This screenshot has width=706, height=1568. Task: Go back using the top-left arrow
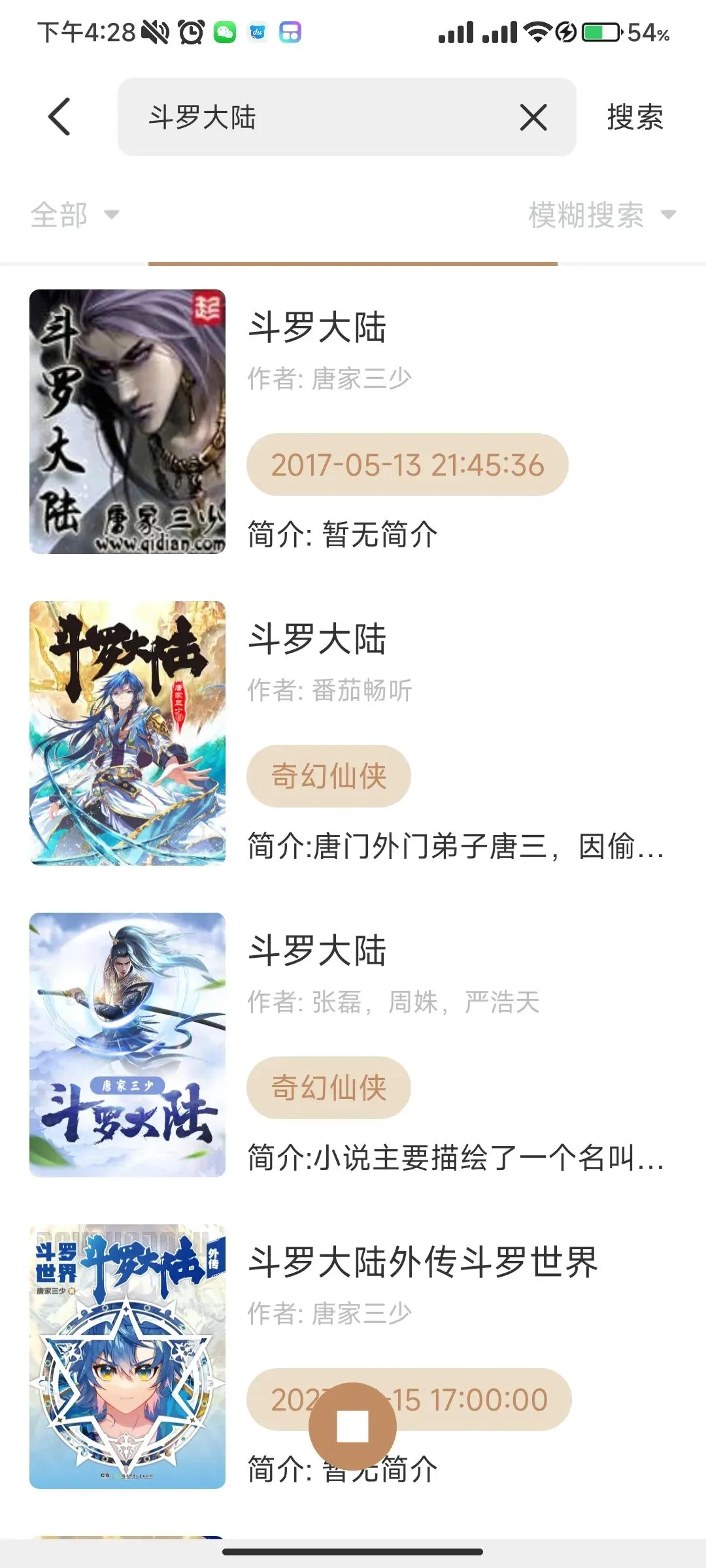coord(59,117)
